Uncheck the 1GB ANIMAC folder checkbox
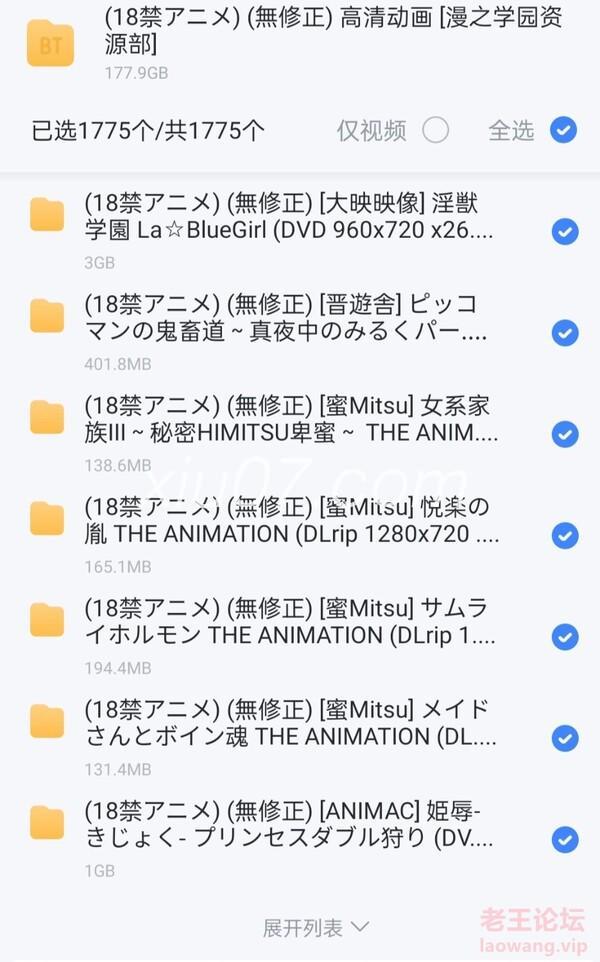600x962 pixels. (x=564, y=839)
